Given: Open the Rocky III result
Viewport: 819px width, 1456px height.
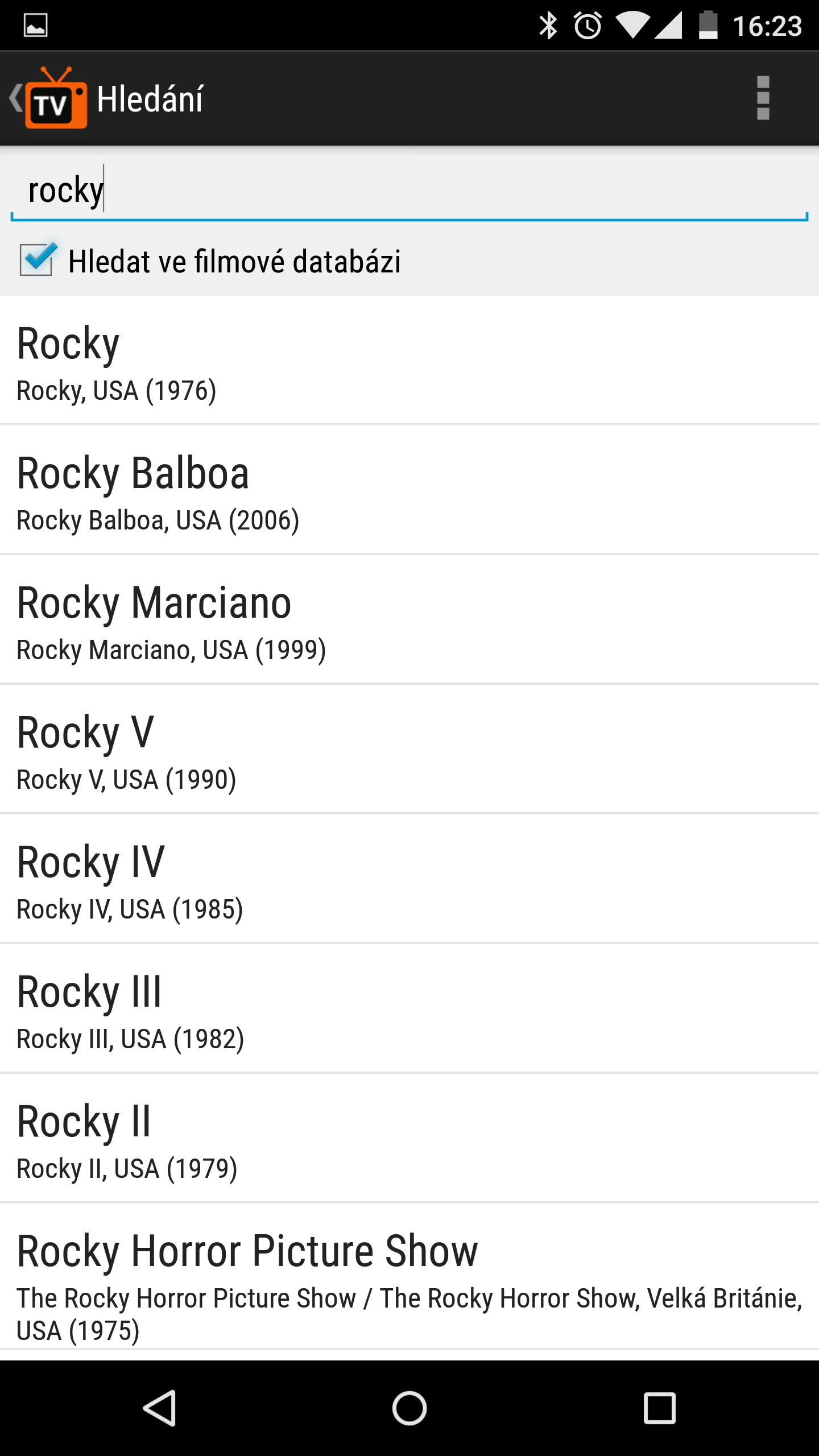Looking at the screenshot, I should [x=409, y=1008].
